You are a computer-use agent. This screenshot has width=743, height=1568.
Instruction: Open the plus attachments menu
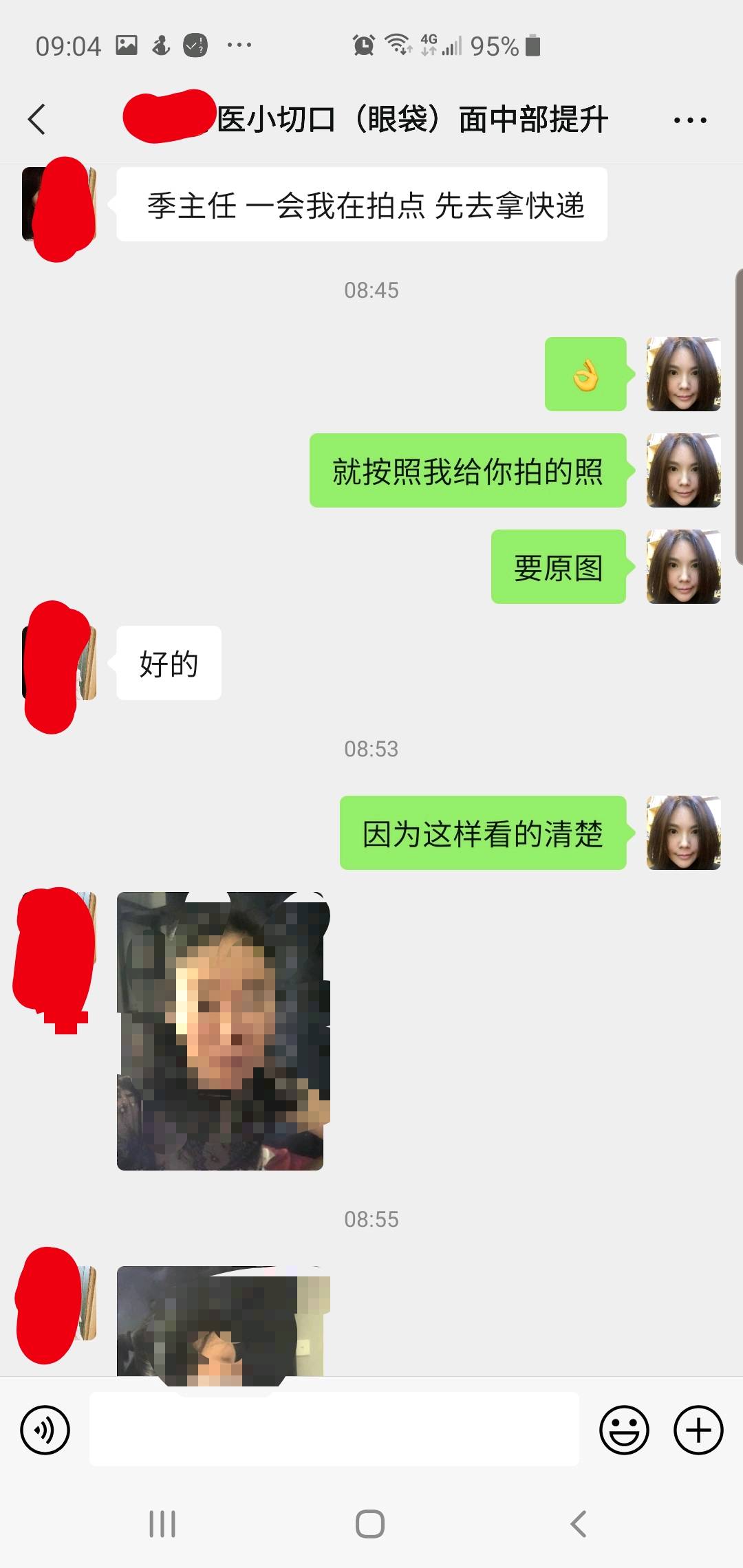pos(698,1430)
